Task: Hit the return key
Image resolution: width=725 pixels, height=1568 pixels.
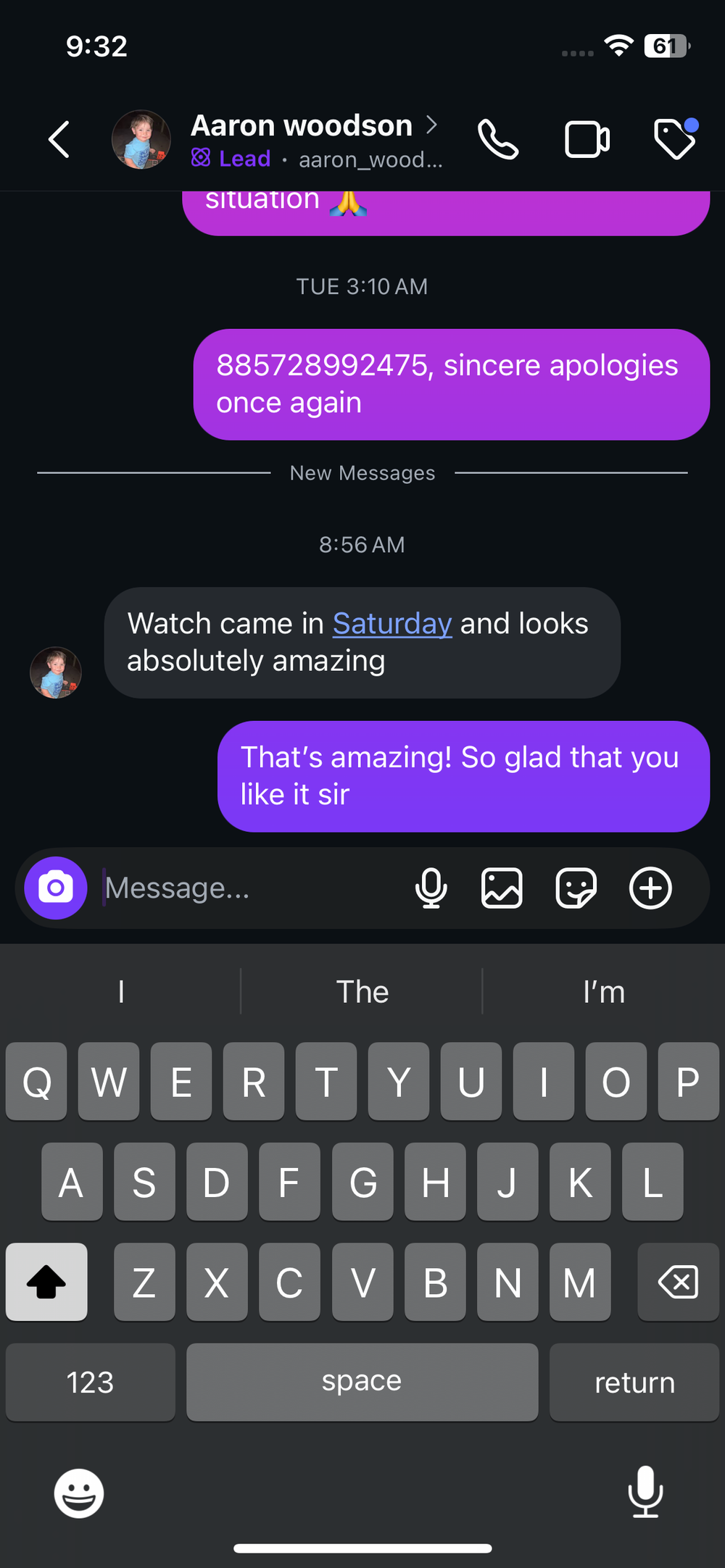Action: 634,1382
